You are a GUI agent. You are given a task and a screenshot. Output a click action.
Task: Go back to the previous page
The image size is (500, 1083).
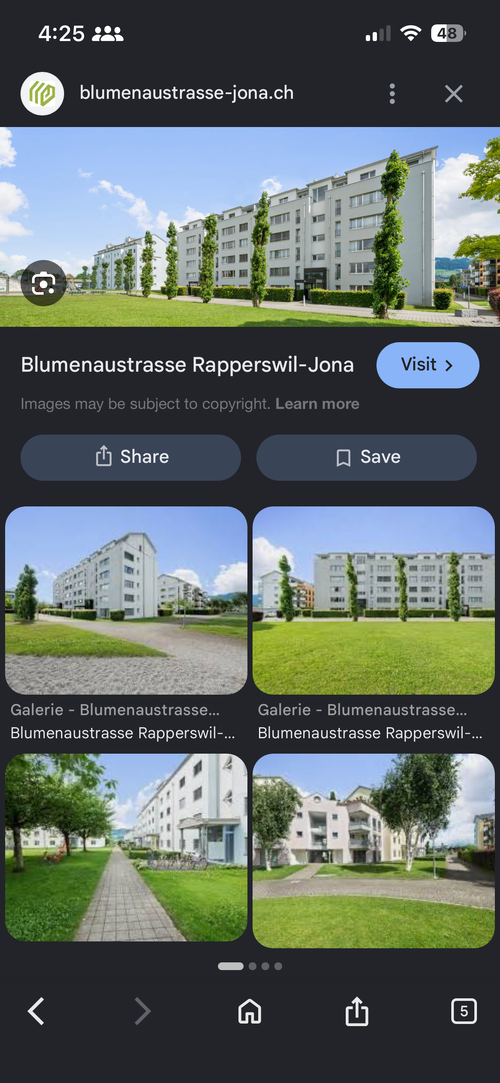36,1012
